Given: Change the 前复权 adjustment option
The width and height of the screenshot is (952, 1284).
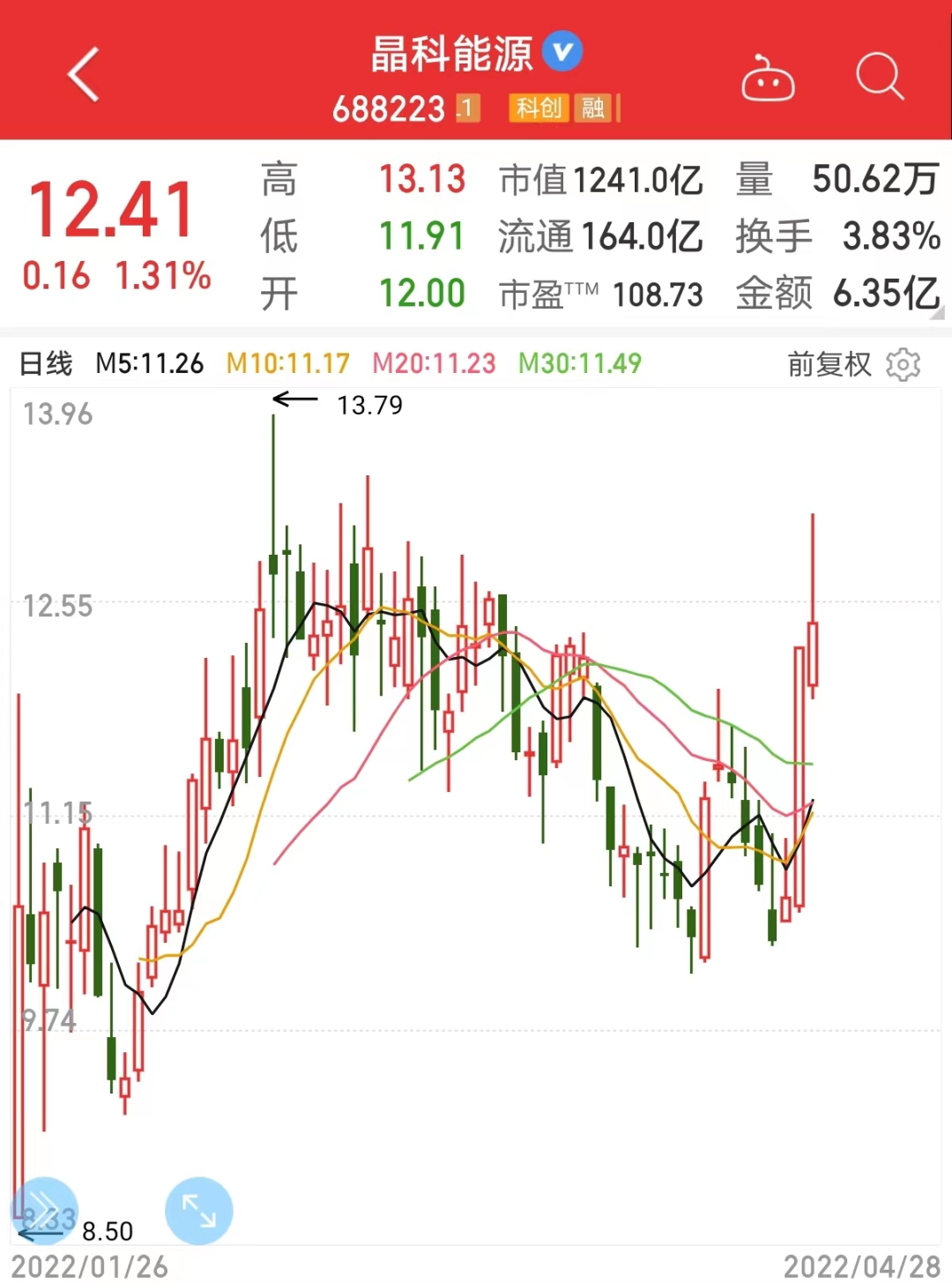Looking at the screenshot, I should [829, 364].
